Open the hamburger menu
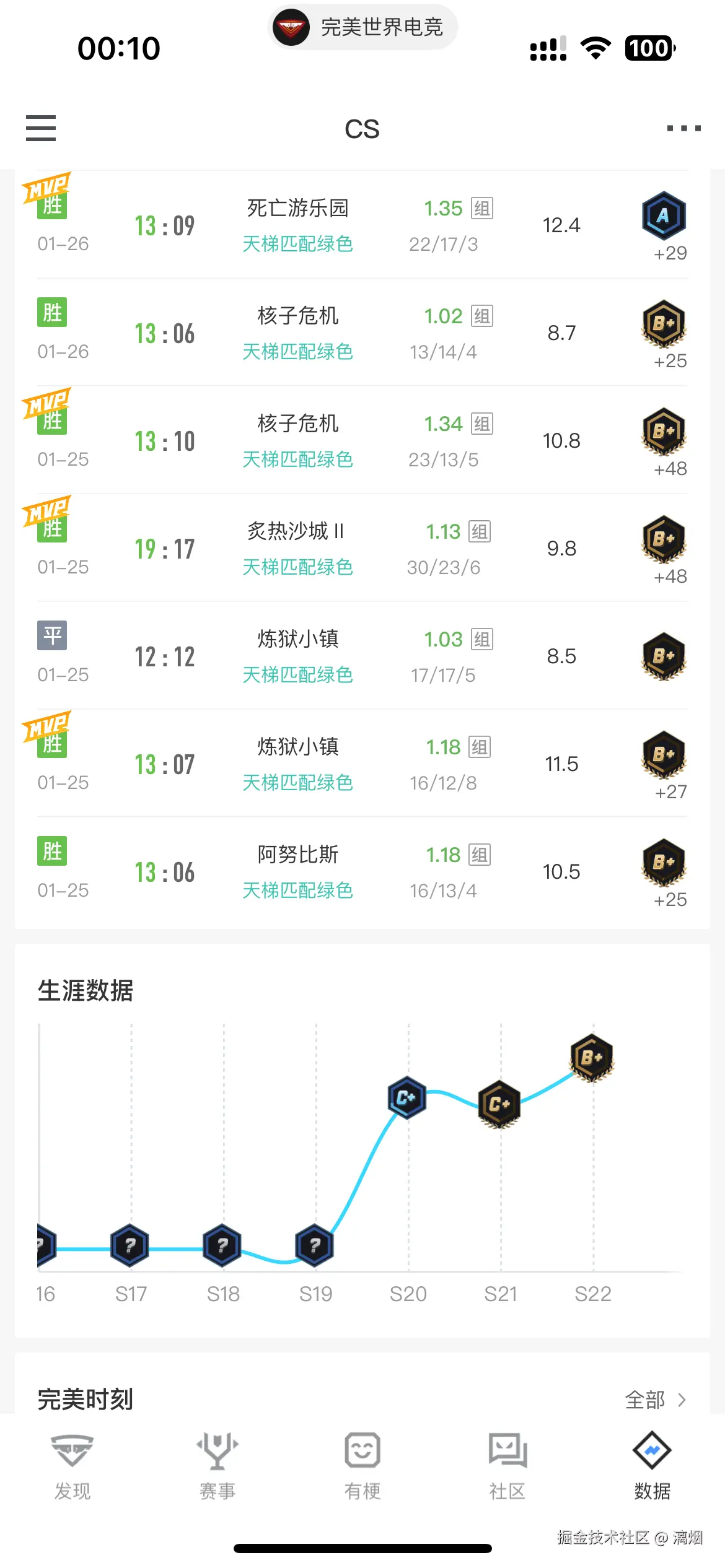The height and width of the screenshot is (1568, 725). [40, 128]
